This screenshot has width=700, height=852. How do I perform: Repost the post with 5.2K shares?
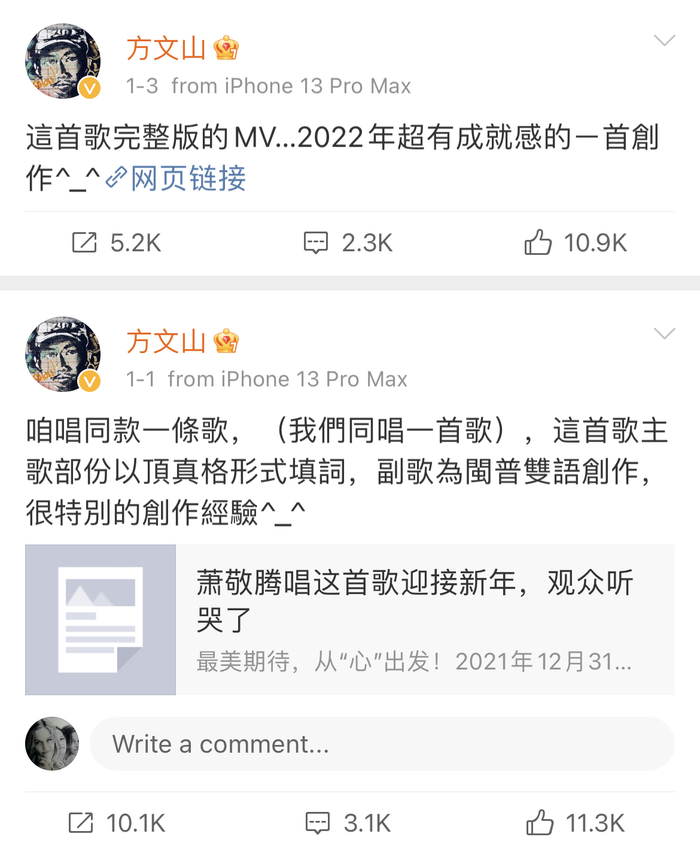(116, 242)
